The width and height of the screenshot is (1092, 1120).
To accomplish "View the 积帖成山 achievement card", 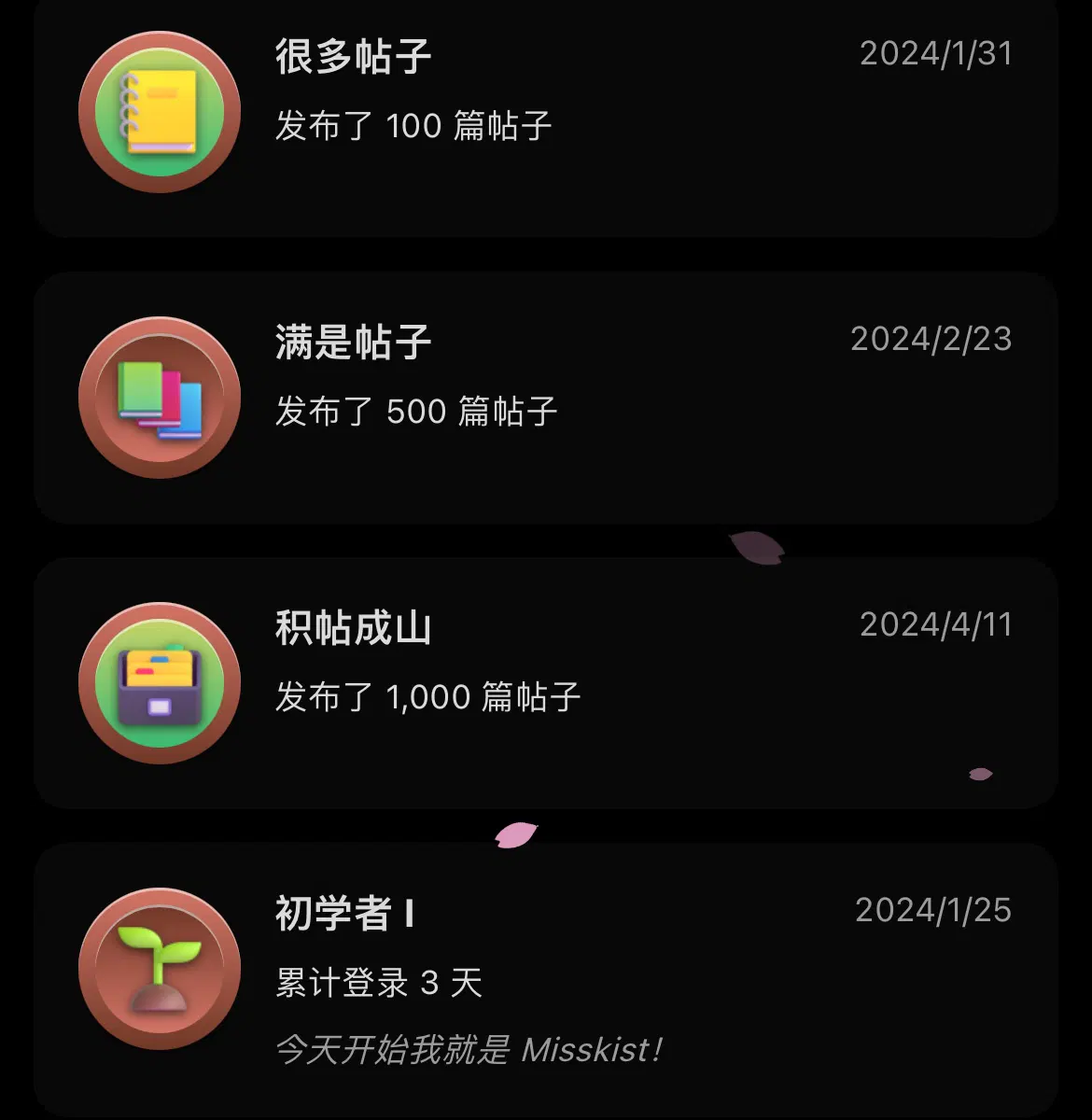I will pyautogui.click(x=546, y=683).
